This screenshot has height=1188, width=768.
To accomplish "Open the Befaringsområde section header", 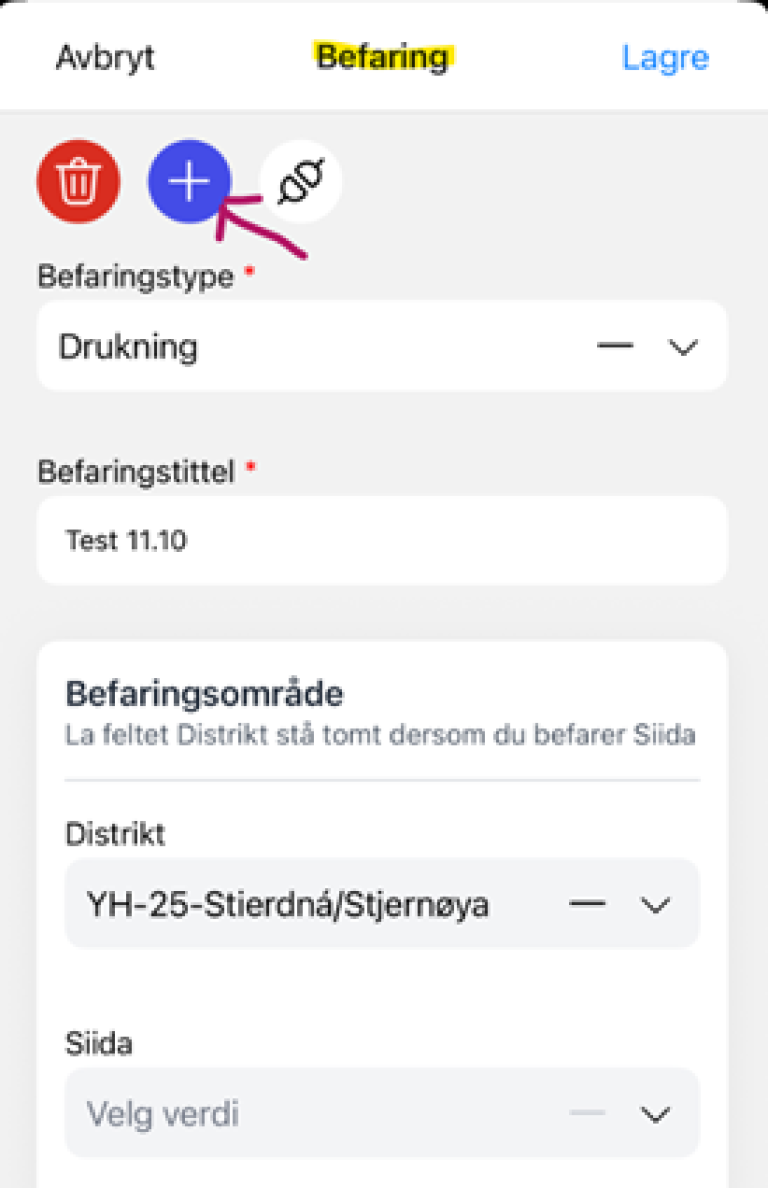I will 204,692.
